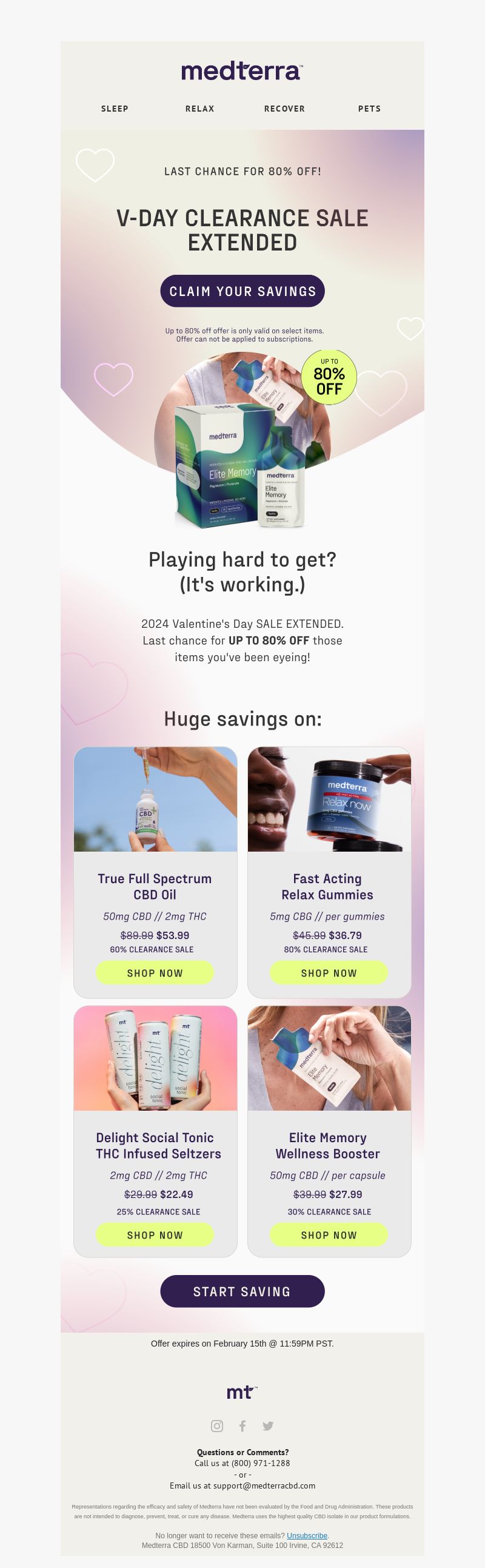
Task: Tap the Start Saving button
Action: click(242, 1291)
